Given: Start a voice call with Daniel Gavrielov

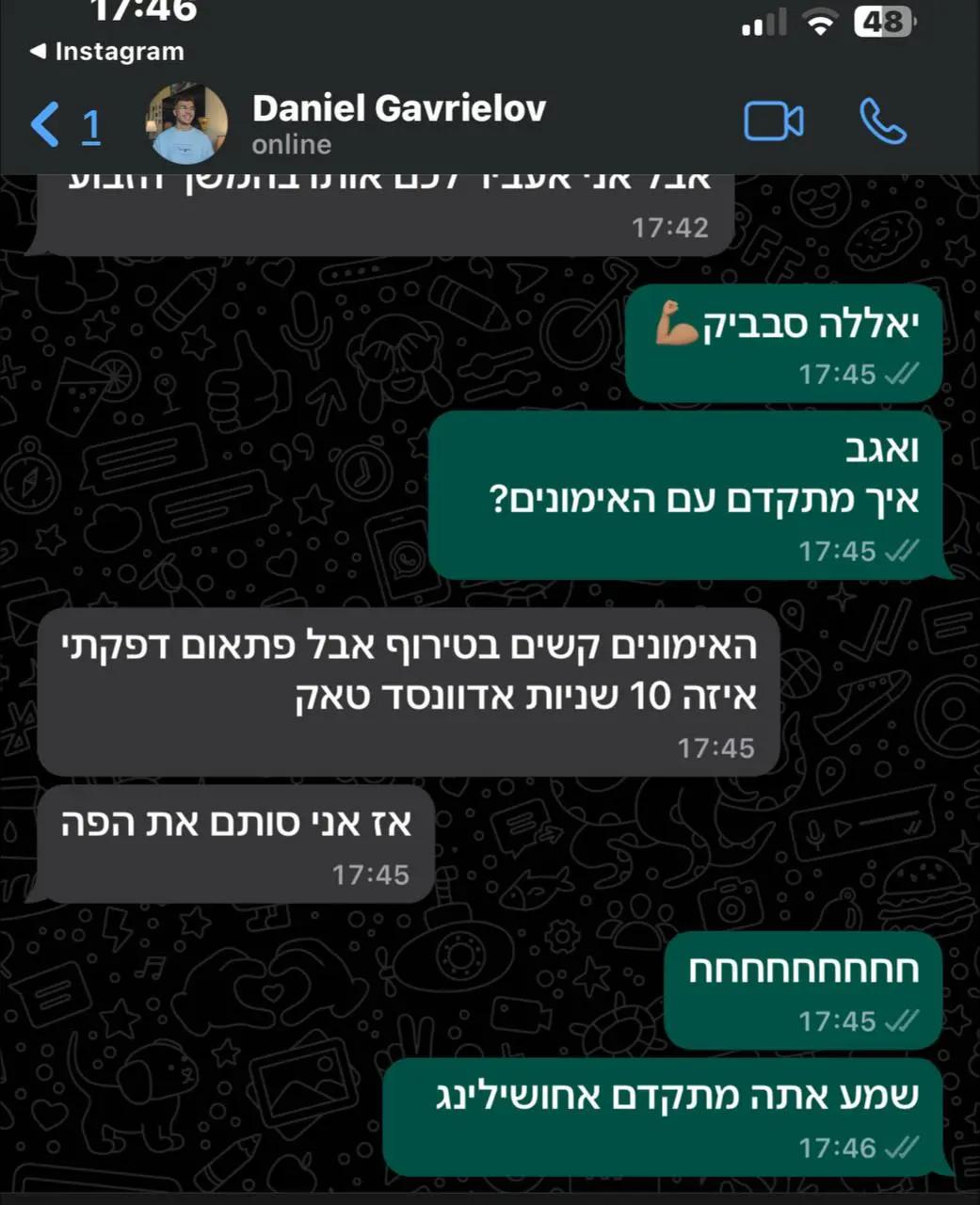Looking at the screenshot, I should [x=882, y=121].
